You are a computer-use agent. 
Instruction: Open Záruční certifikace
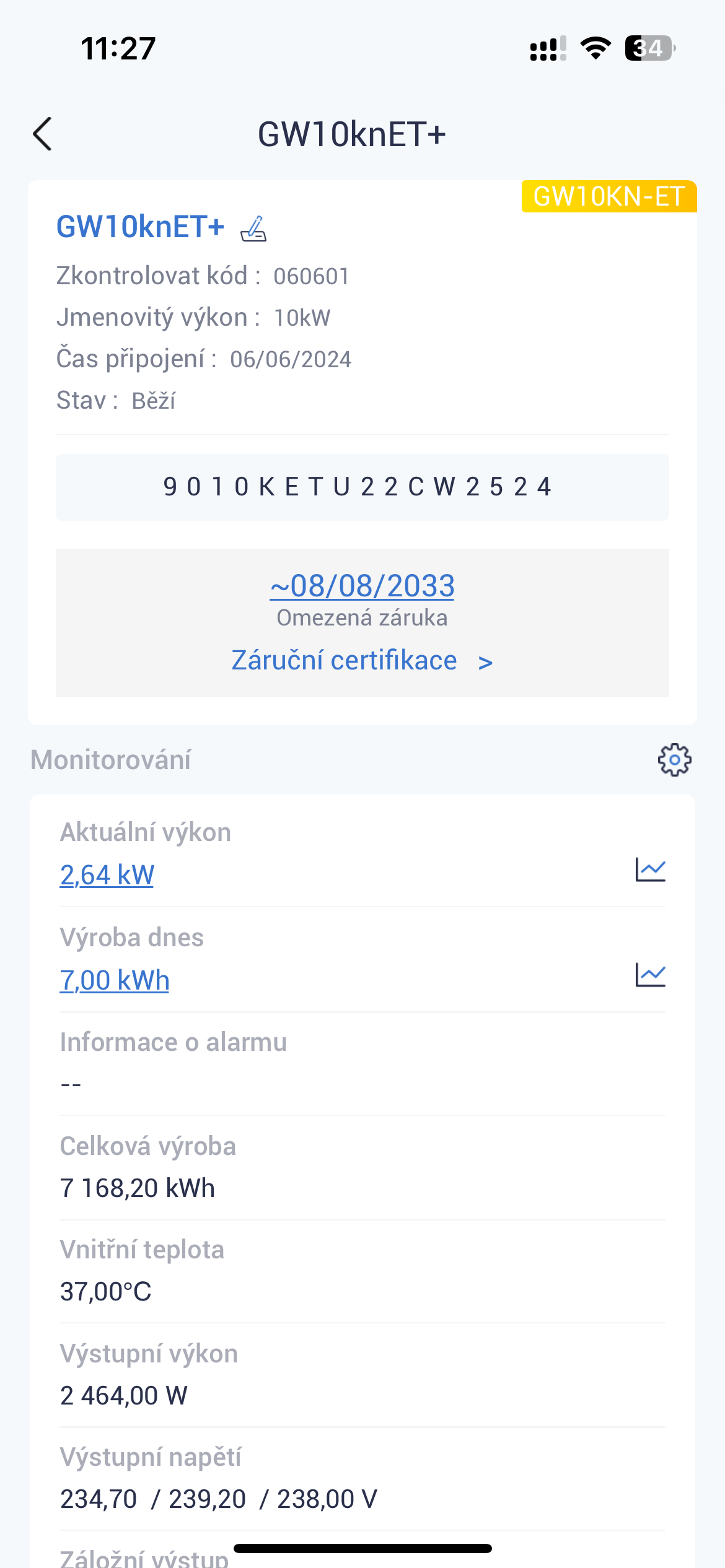362,660
